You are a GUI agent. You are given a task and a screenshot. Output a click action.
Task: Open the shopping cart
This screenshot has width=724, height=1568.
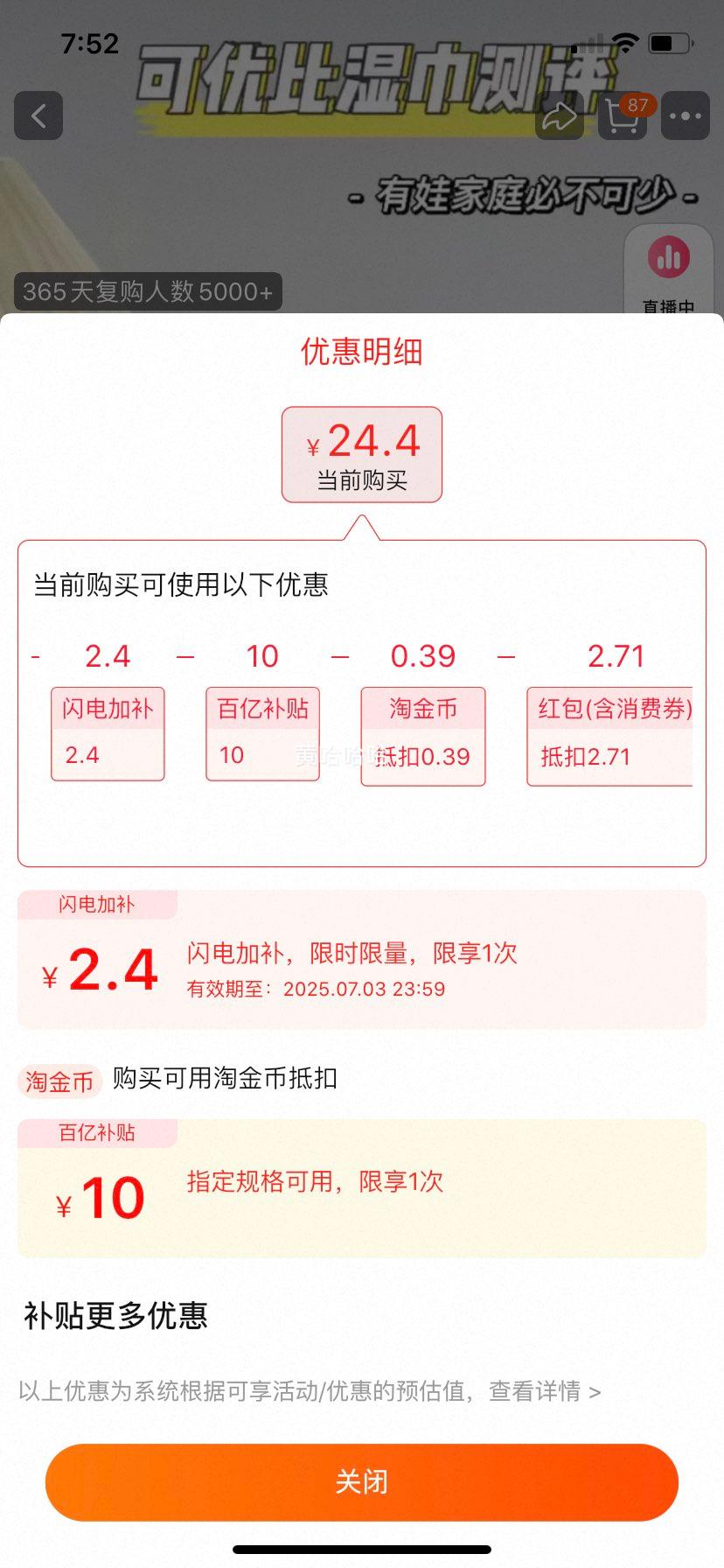pyautogui.click(x=622, y=115)
